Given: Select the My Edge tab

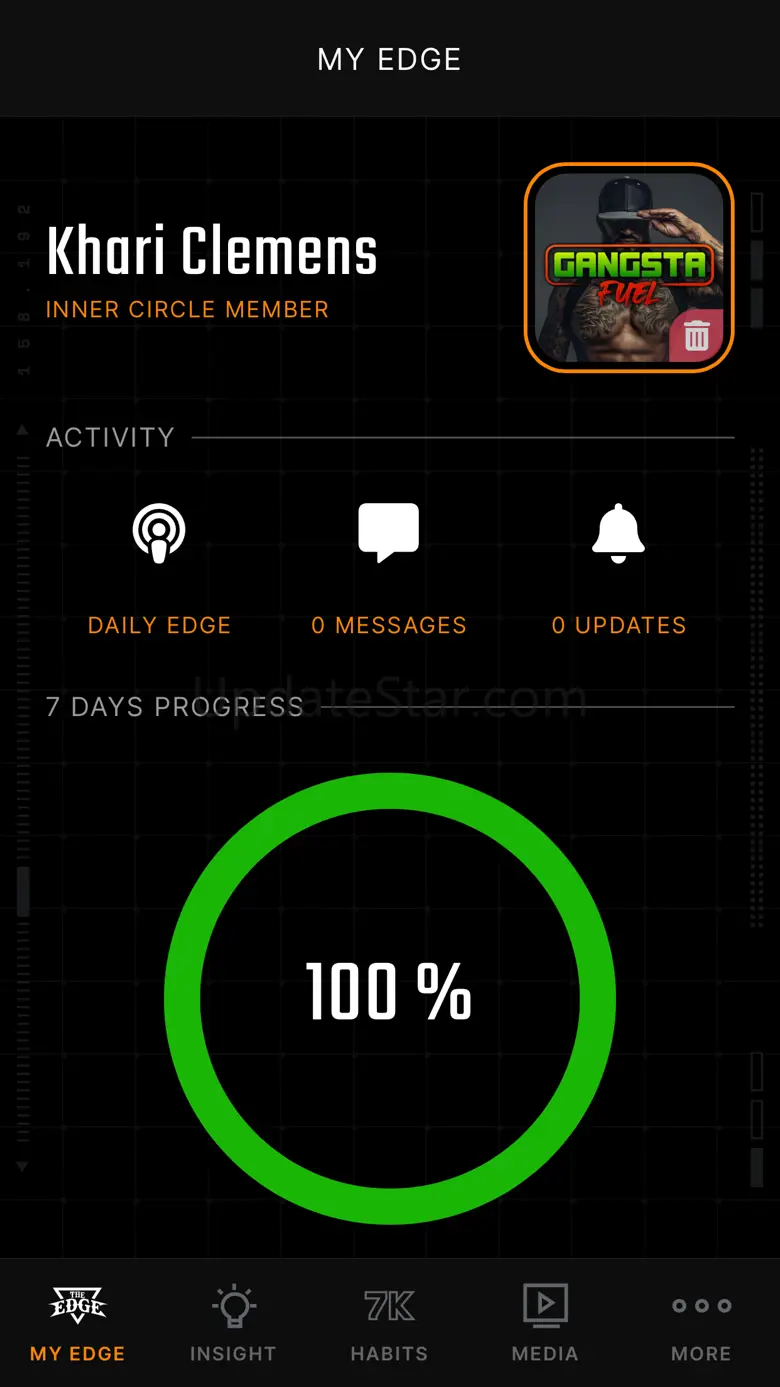Looking at the screenshot, I should (x=78, y=1323).
